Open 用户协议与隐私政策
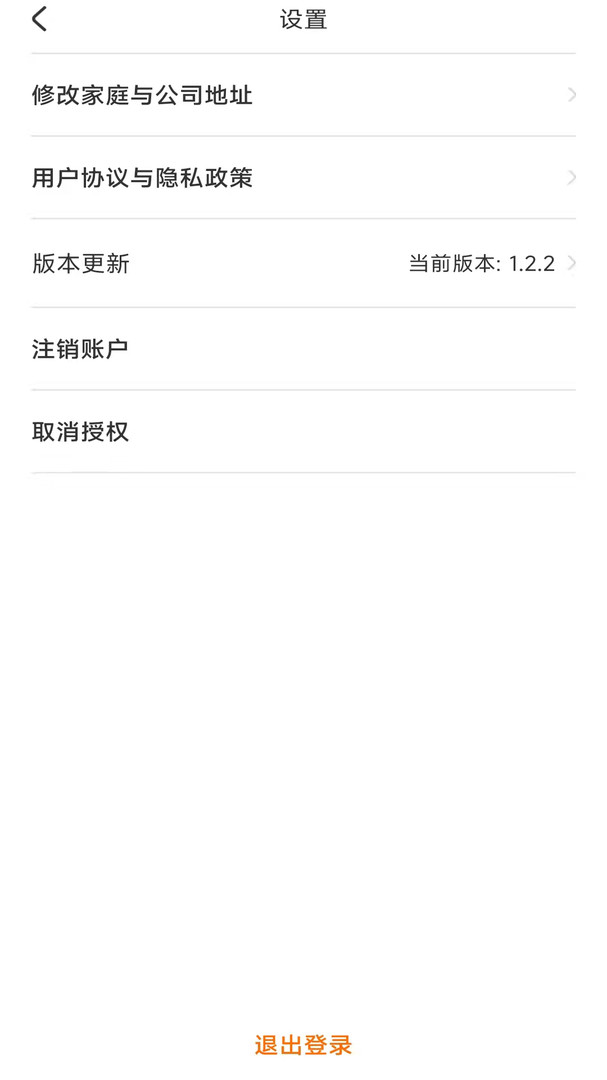This screenshot has height=1080, width=607. pyautogui.click(x=303, y=178)
